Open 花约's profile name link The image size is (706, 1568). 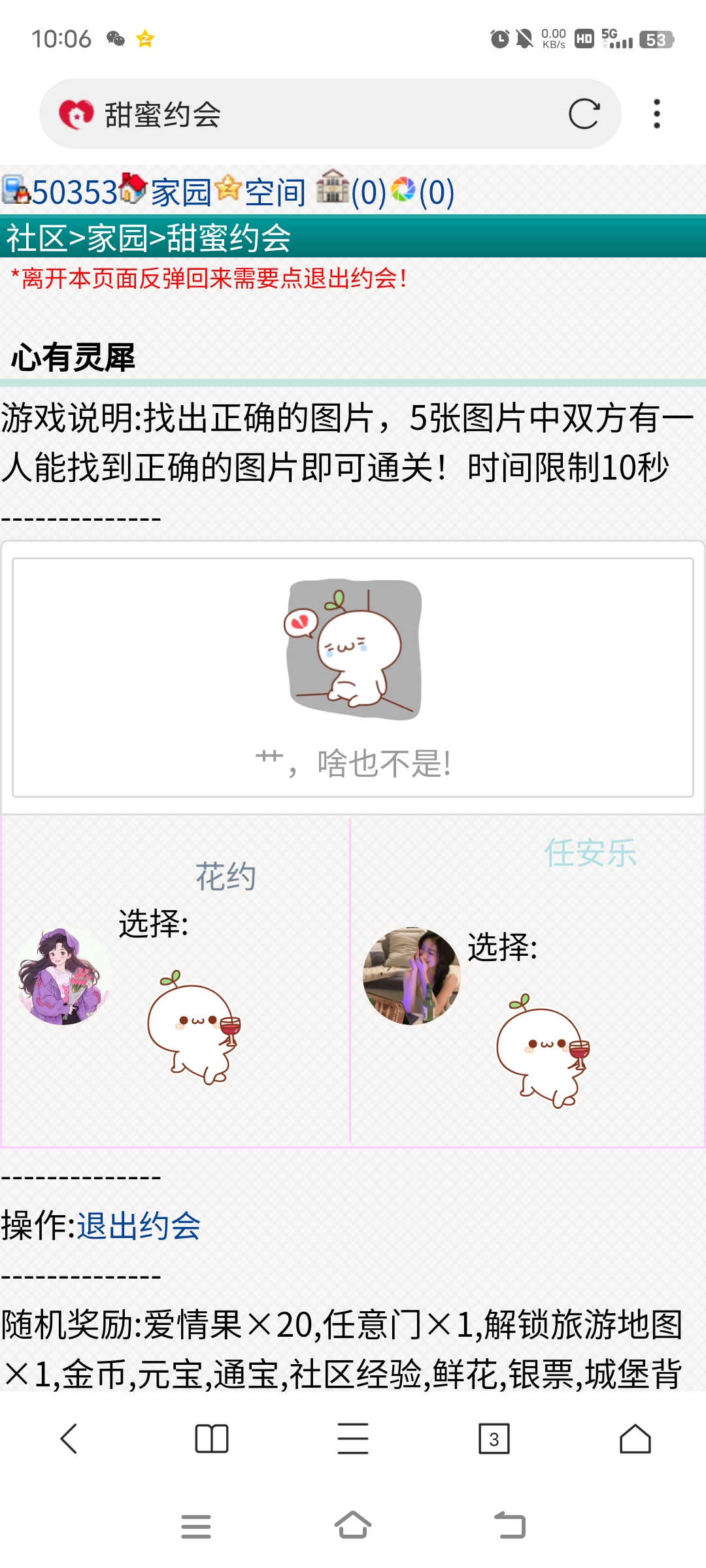coord(226,877)
